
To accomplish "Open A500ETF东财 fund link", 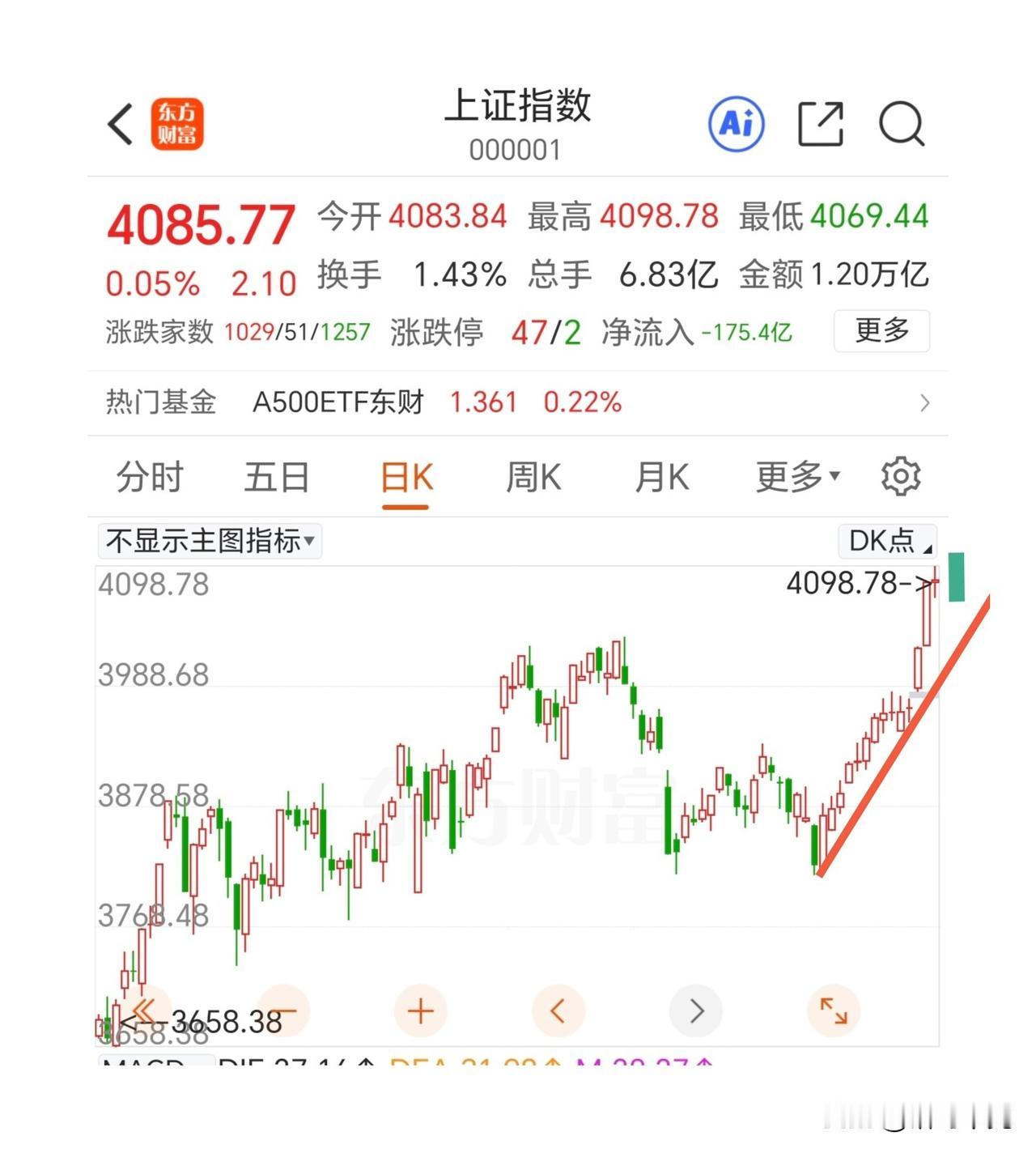I will 338,402.
